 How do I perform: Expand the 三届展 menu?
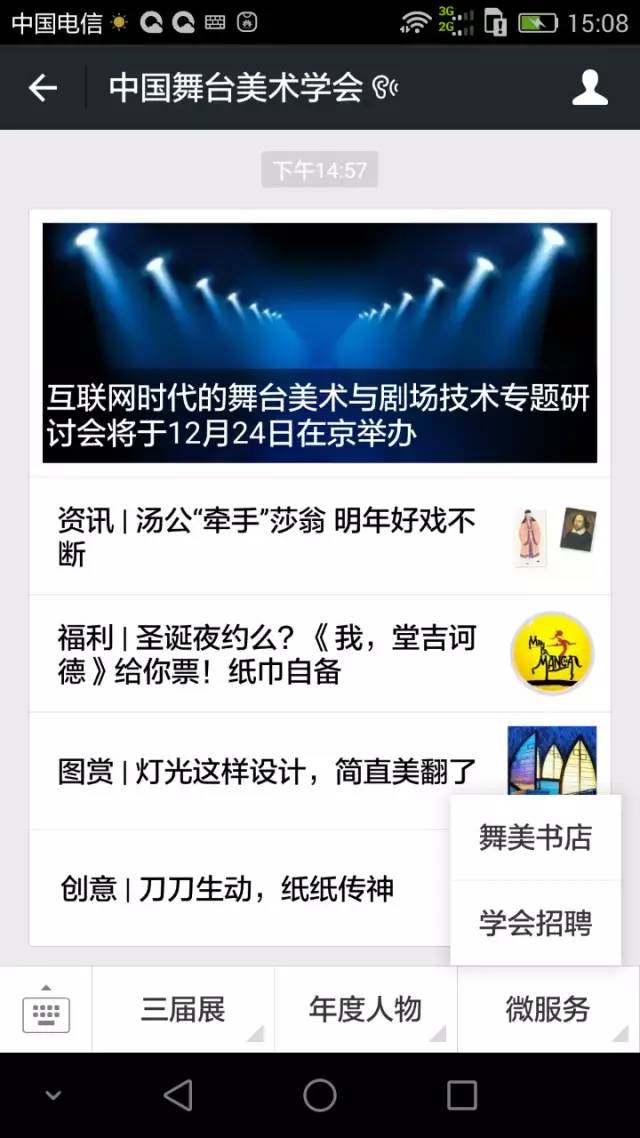pyautogui.click(x=183, y=1010)
